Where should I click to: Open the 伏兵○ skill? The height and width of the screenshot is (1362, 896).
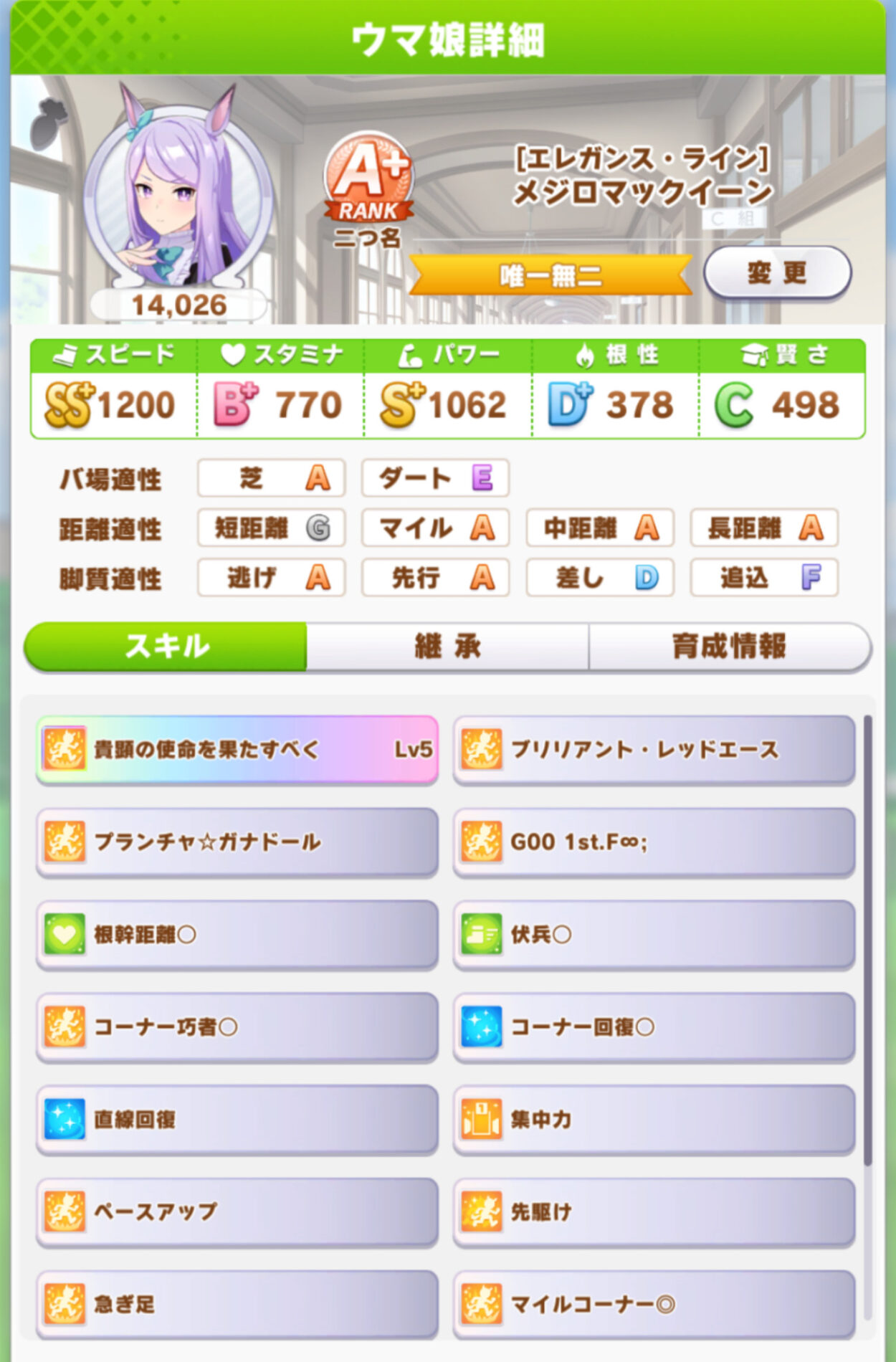coord(654,934)
